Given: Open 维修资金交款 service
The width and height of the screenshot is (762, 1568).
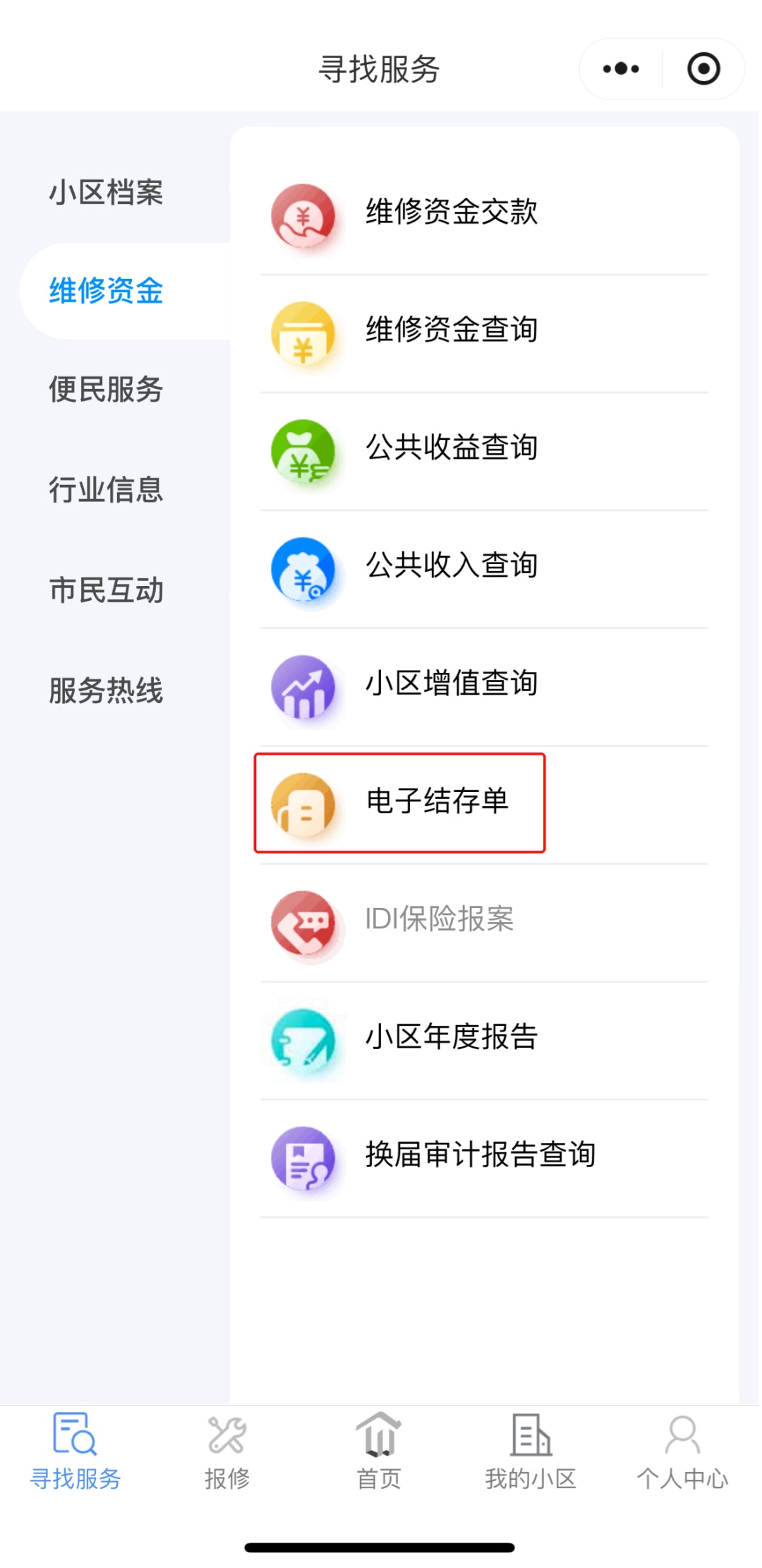Looking at the screenshot, I should pos(452,212).
